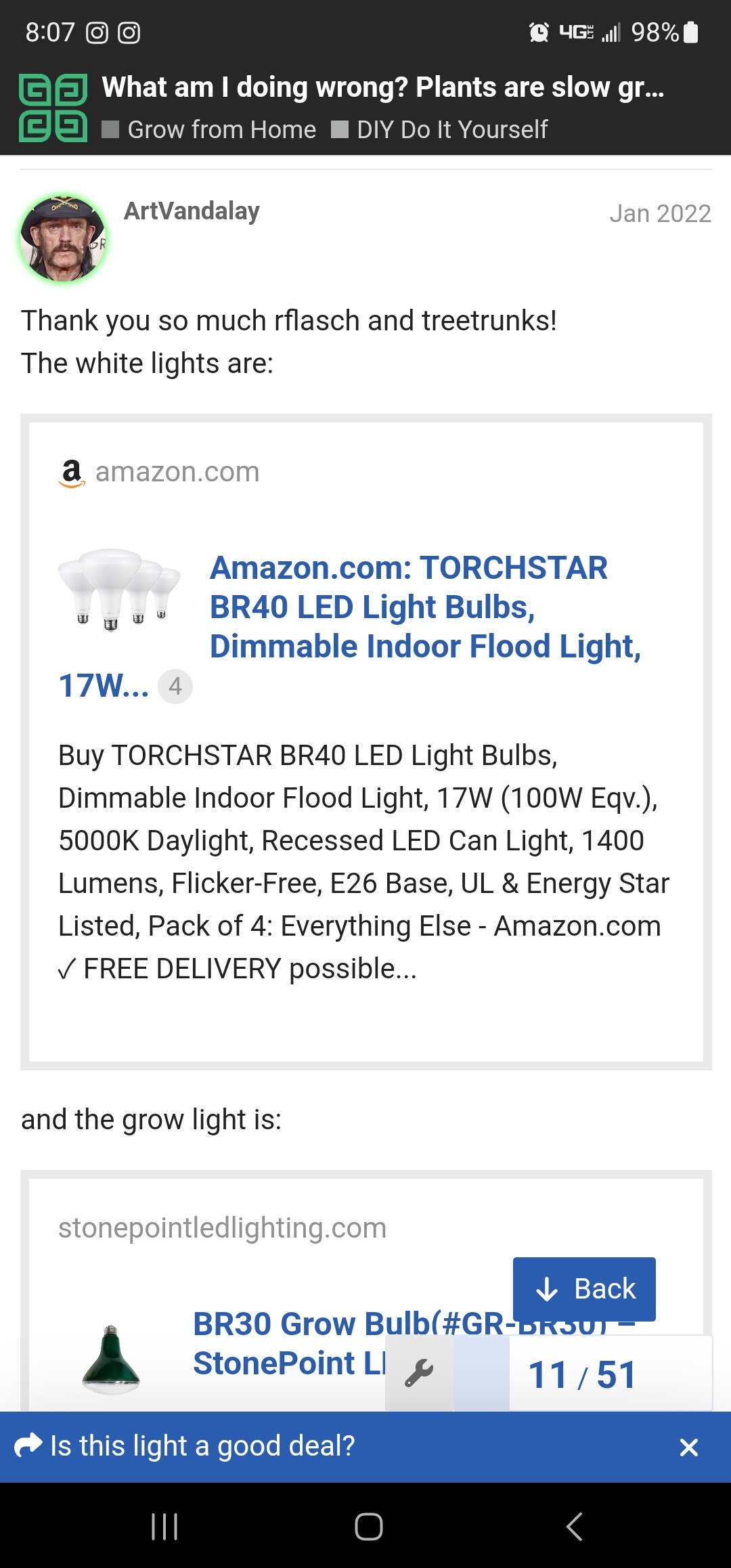Open ArtVandalay's username link
Image resolution: width=731 pixels, height=1568 pixels.
(192, 211)
